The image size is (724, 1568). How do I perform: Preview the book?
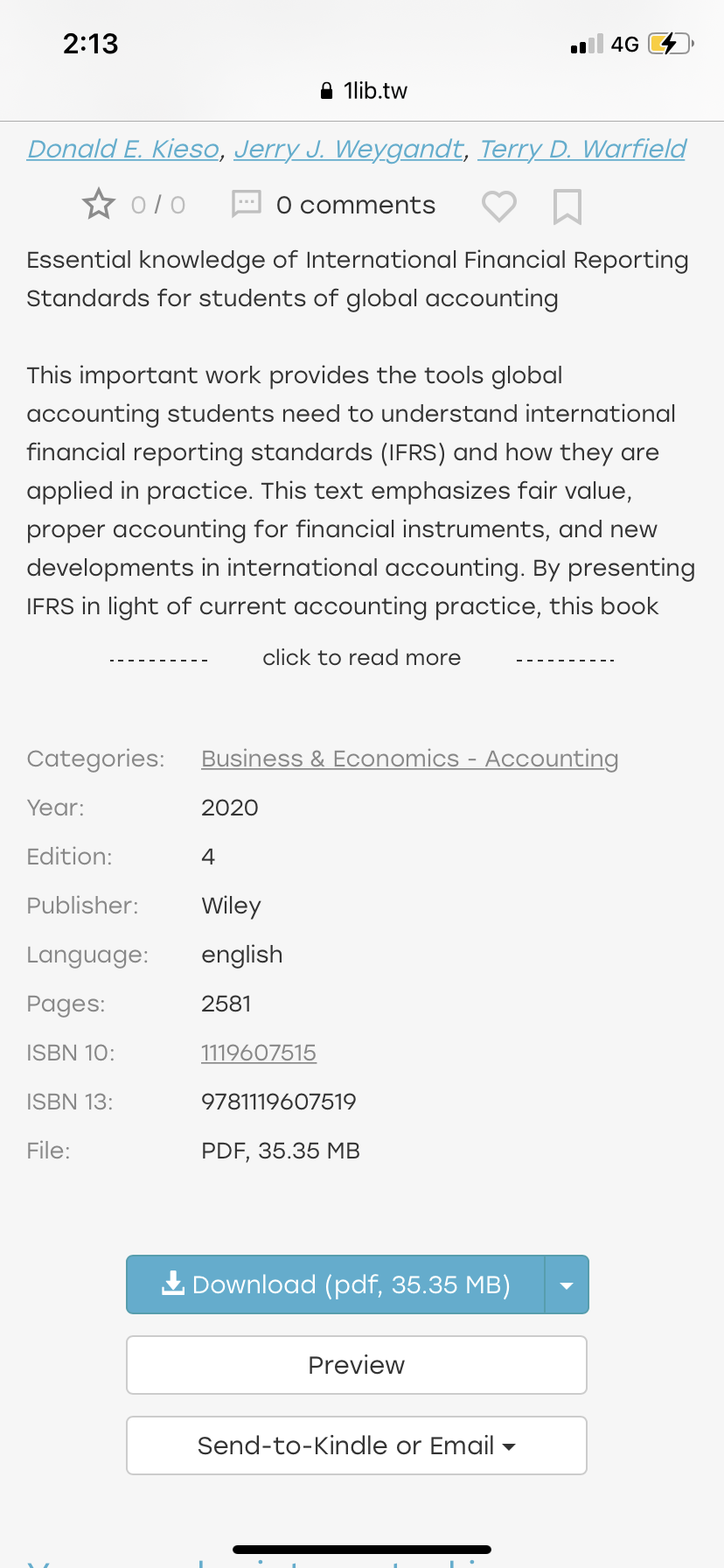tap(357, 1365)
